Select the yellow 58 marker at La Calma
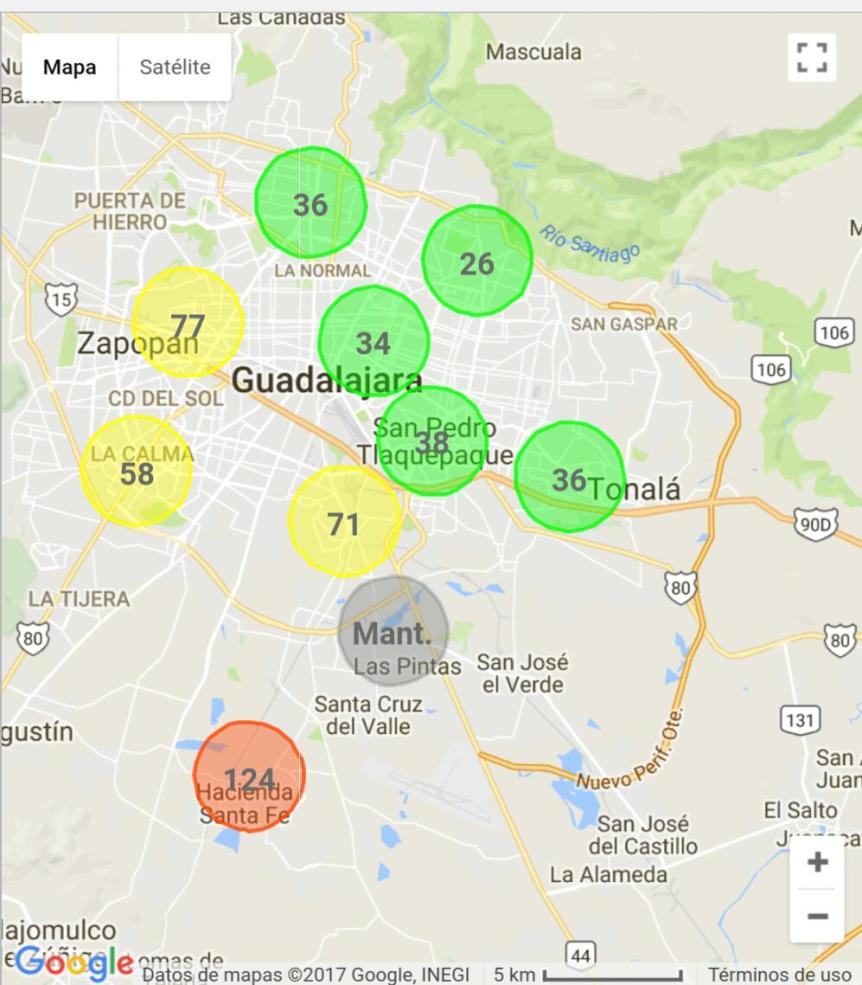This screenshot has height=985, width=862. (137, 472)
